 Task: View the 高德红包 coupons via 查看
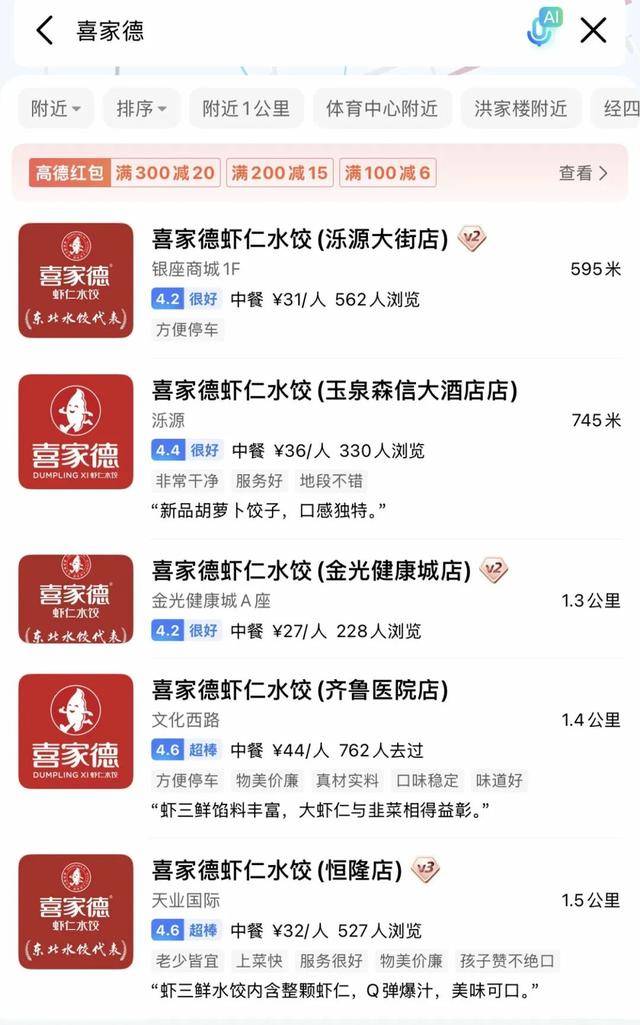(x=583, y=173)
